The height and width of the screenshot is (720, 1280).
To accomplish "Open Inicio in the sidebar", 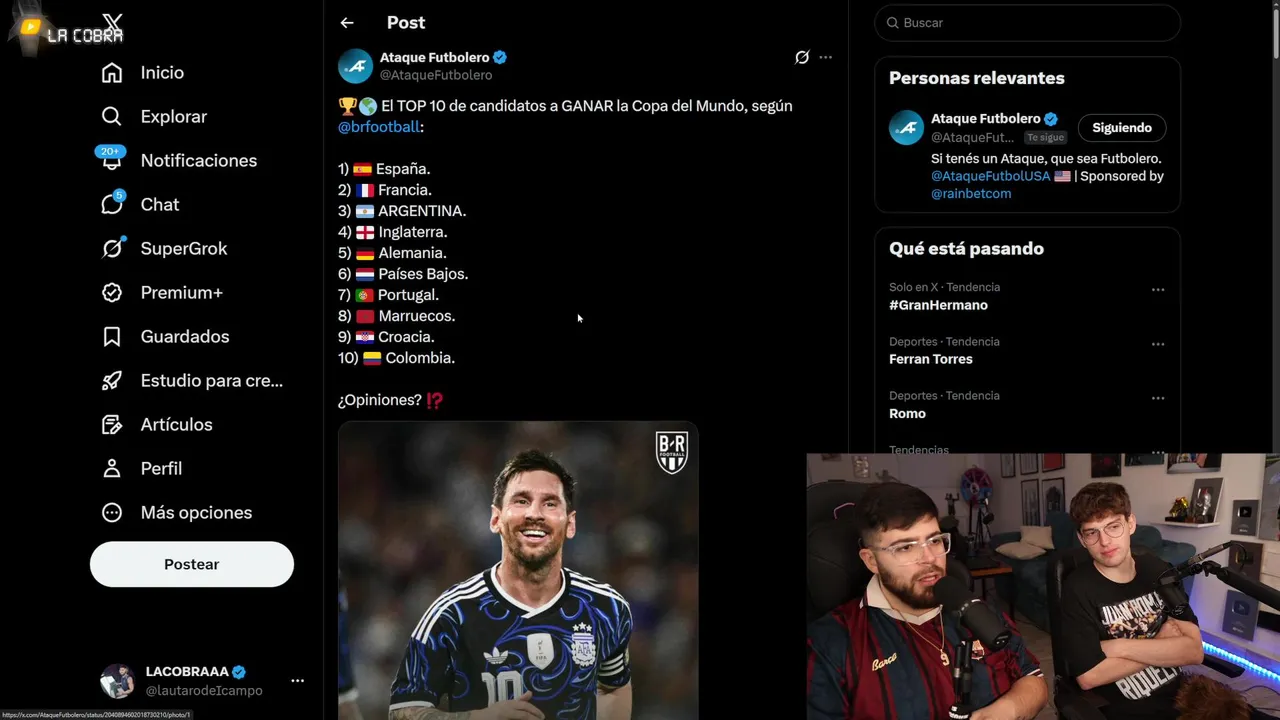I will [x=161, y=73].
